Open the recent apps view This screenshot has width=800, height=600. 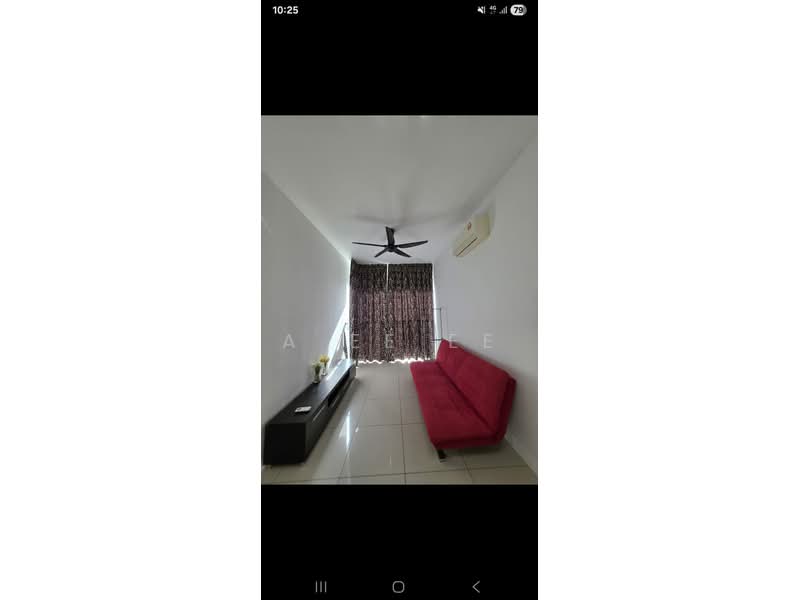[x=321, y=587]
